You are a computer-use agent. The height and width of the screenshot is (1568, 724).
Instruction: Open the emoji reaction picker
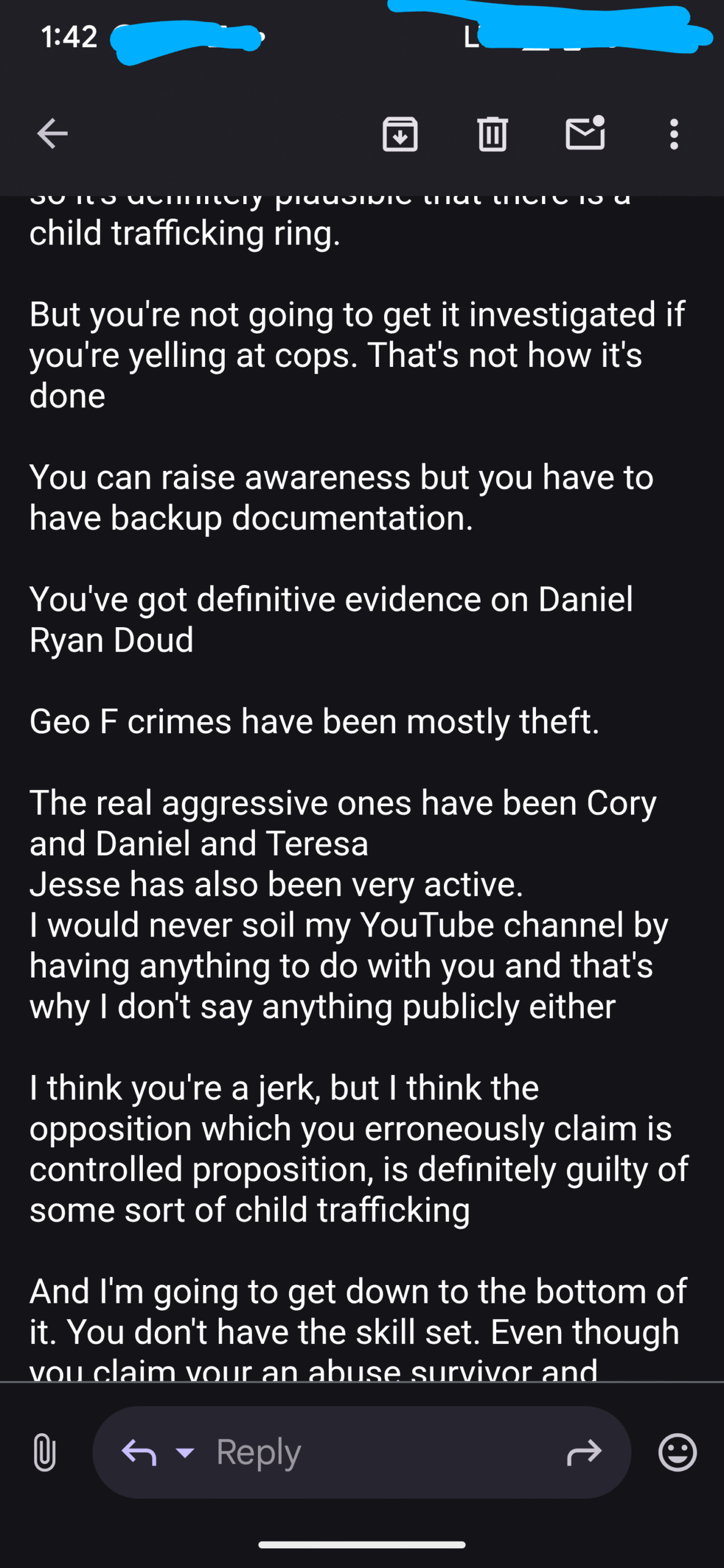[677, 1452]
